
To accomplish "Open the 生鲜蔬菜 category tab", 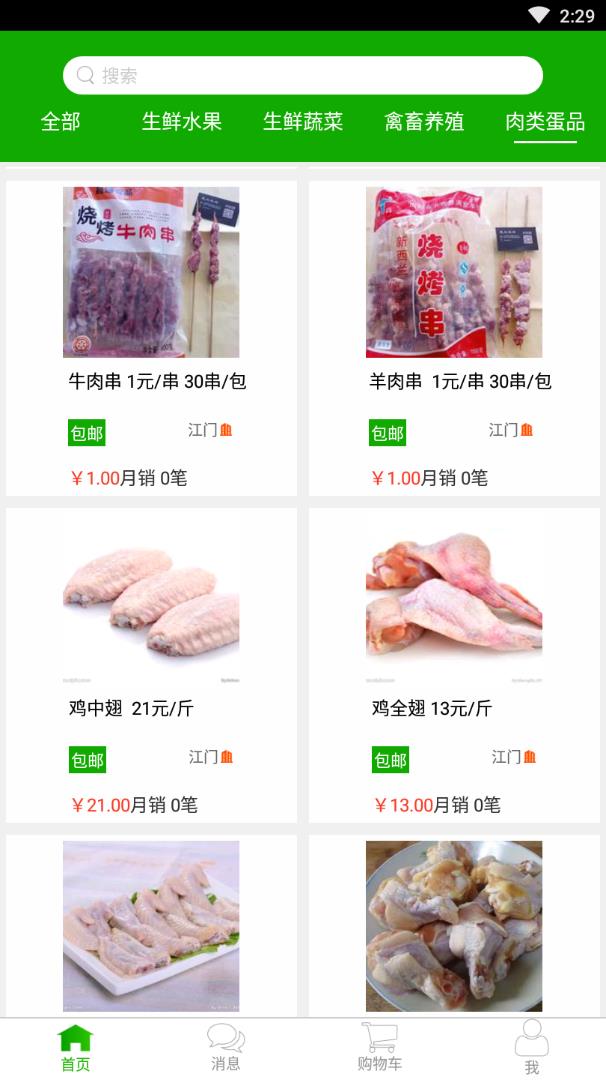I will point(303,122).
